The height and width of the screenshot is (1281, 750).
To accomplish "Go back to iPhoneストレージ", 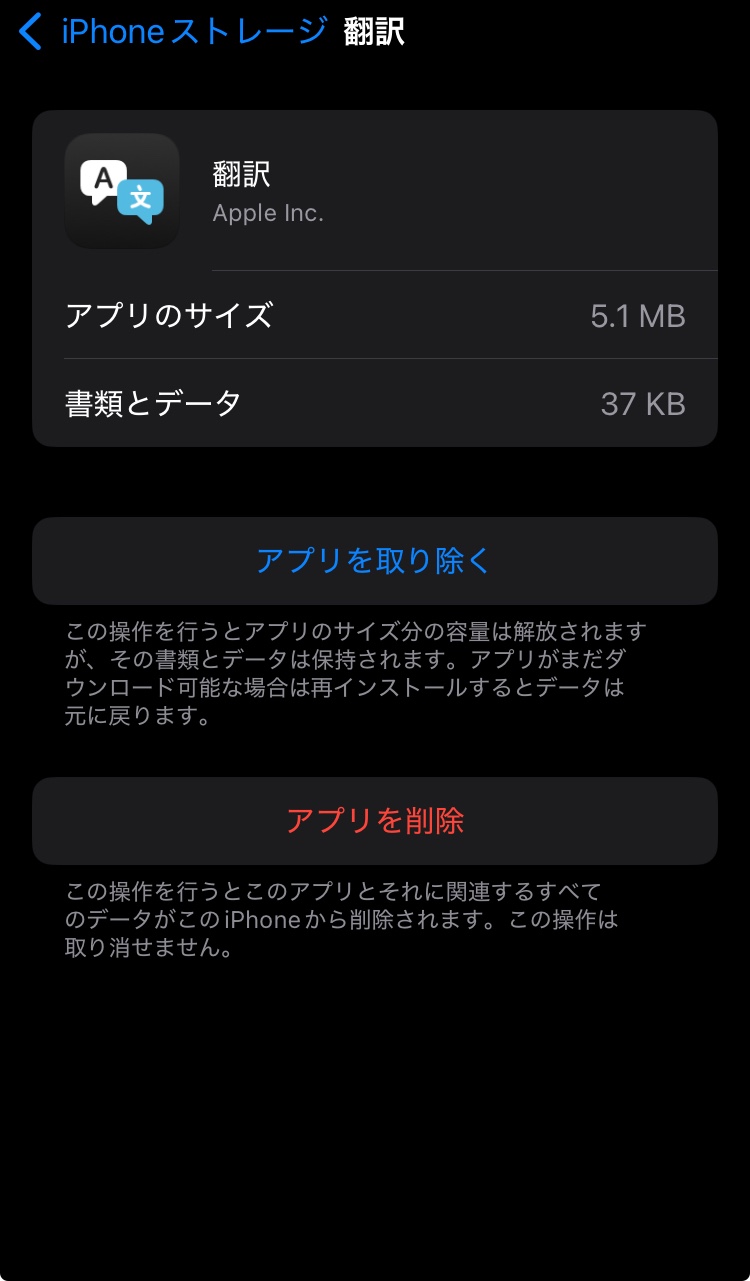I will tap(170, 32).
